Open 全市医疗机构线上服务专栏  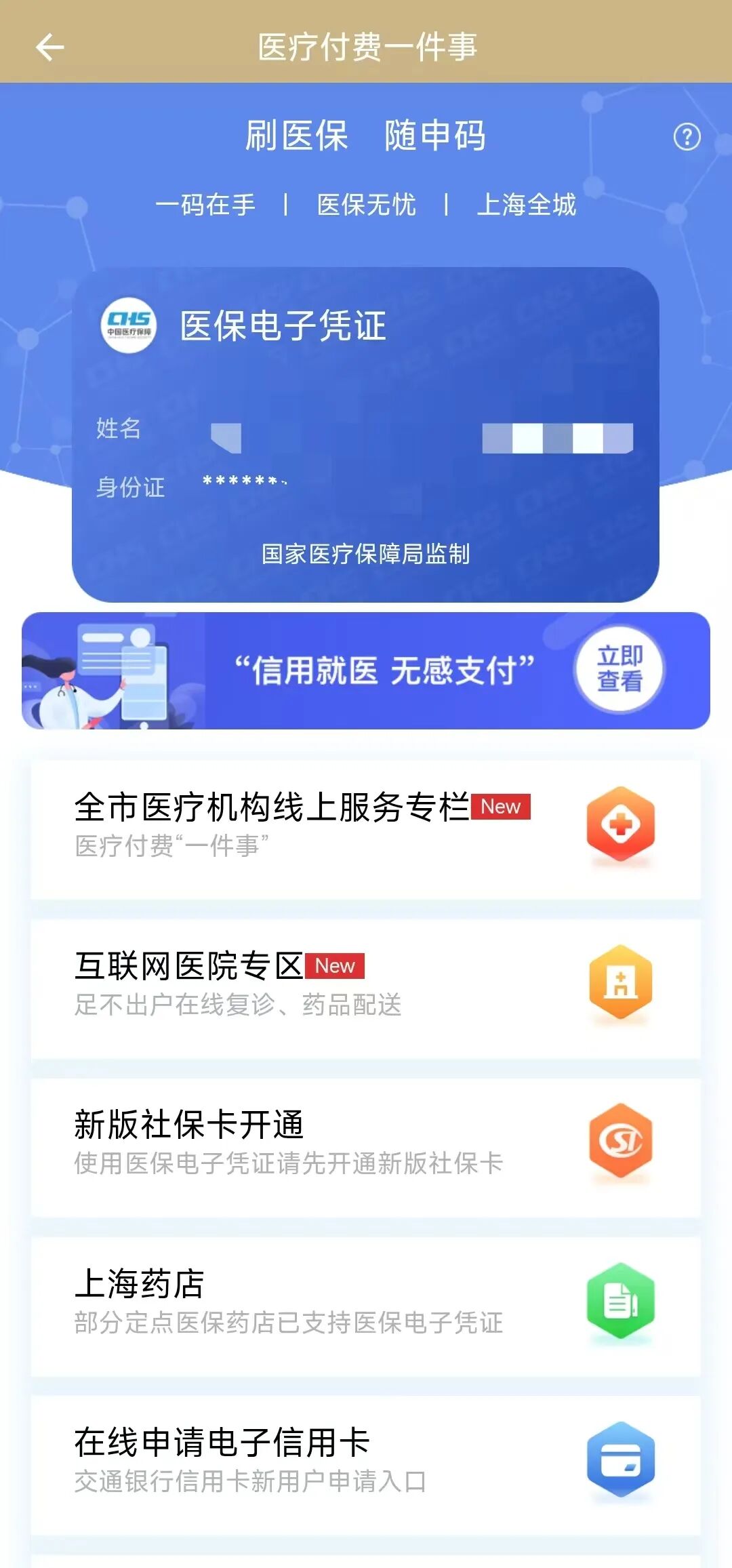(x=365, y=828)
